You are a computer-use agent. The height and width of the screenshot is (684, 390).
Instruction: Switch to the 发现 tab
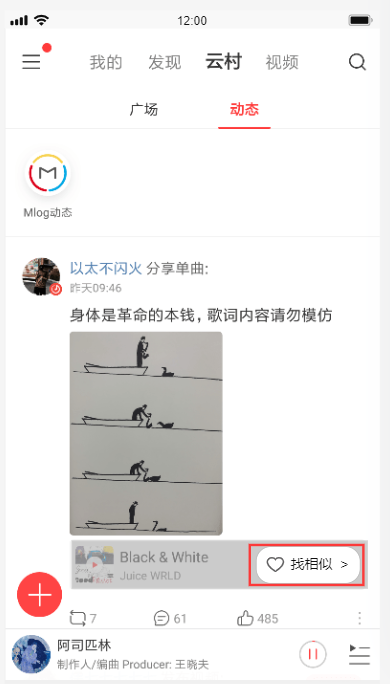click(164, 62)
